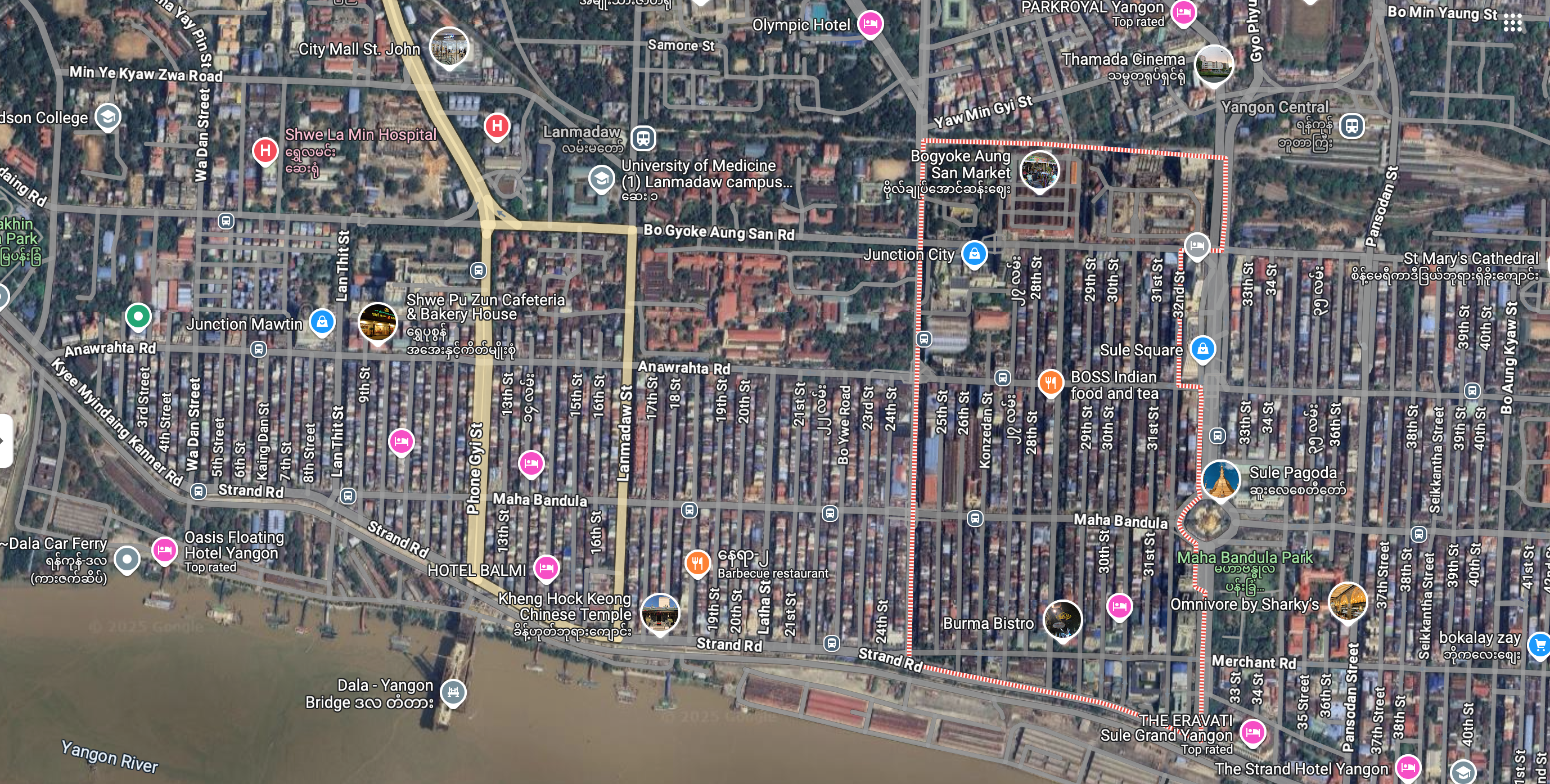Screen dimensions: 1550x784
Task: Select Lanmadaw railway station icon
Action: point(643,138)
